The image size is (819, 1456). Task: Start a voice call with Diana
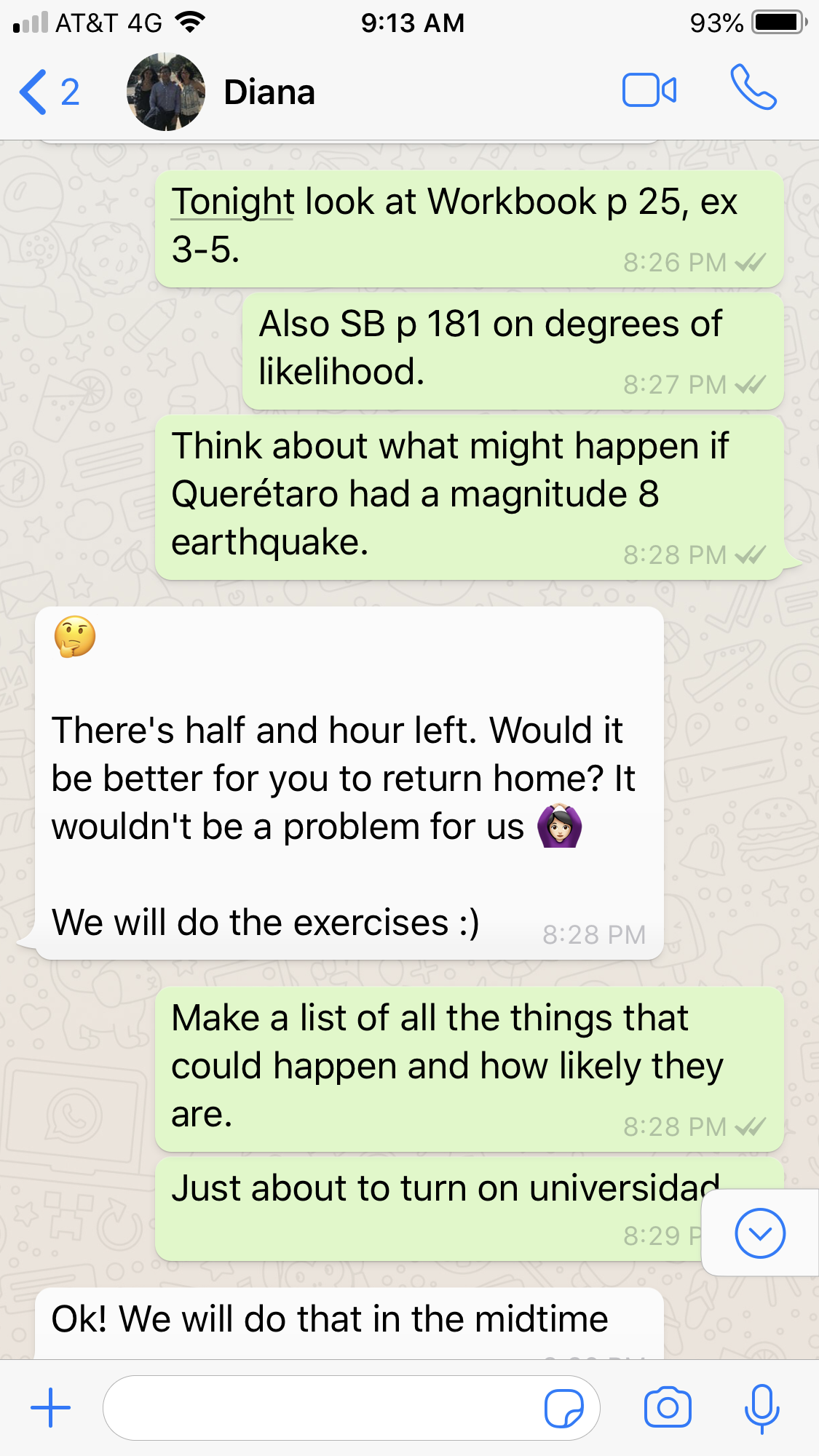point(753,88)
